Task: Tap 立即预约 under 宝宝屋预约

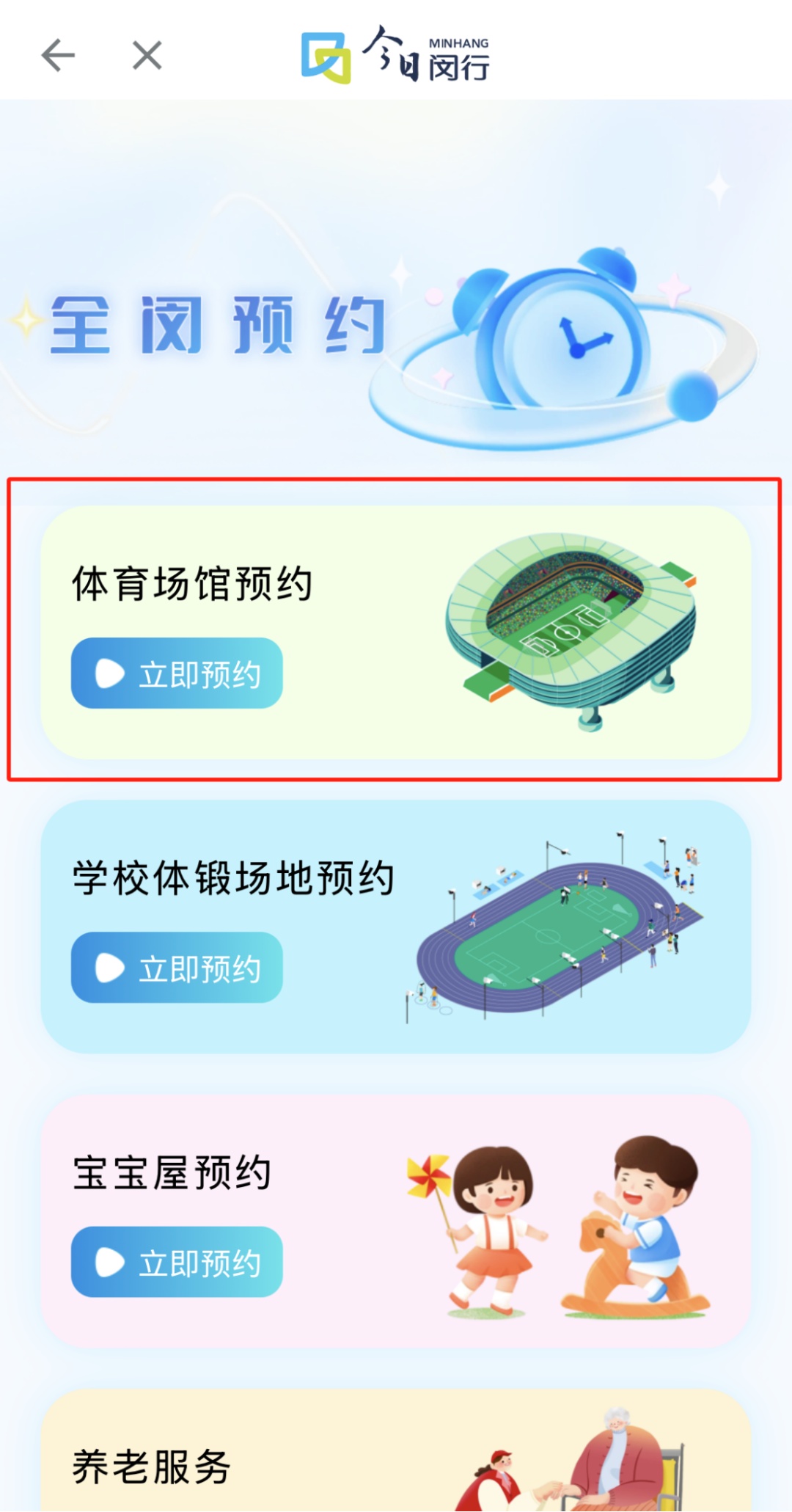Action: pos(177,1262)
